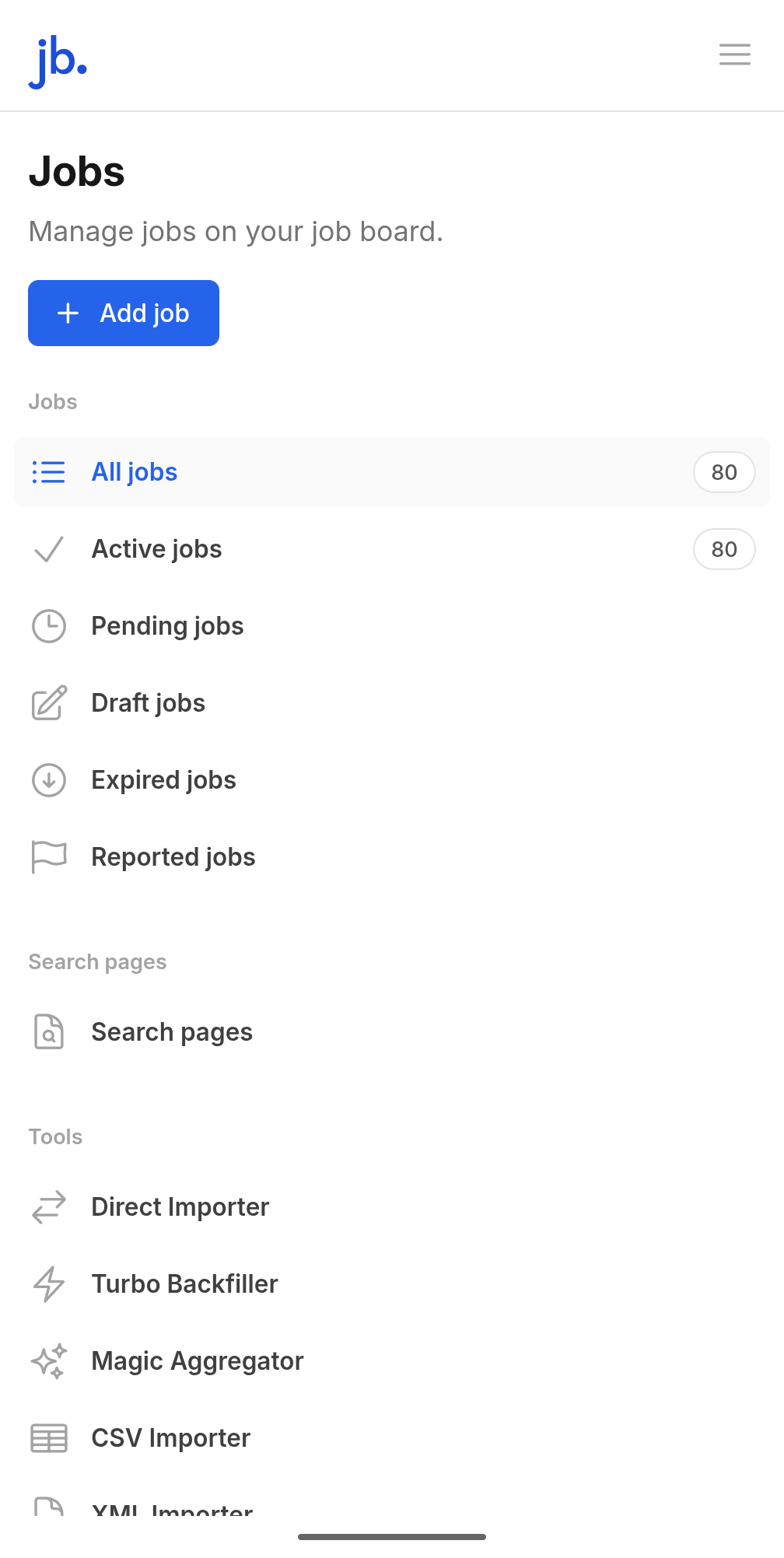Open All jobs listing
The image size is (784, 1558).
(134, 472)
